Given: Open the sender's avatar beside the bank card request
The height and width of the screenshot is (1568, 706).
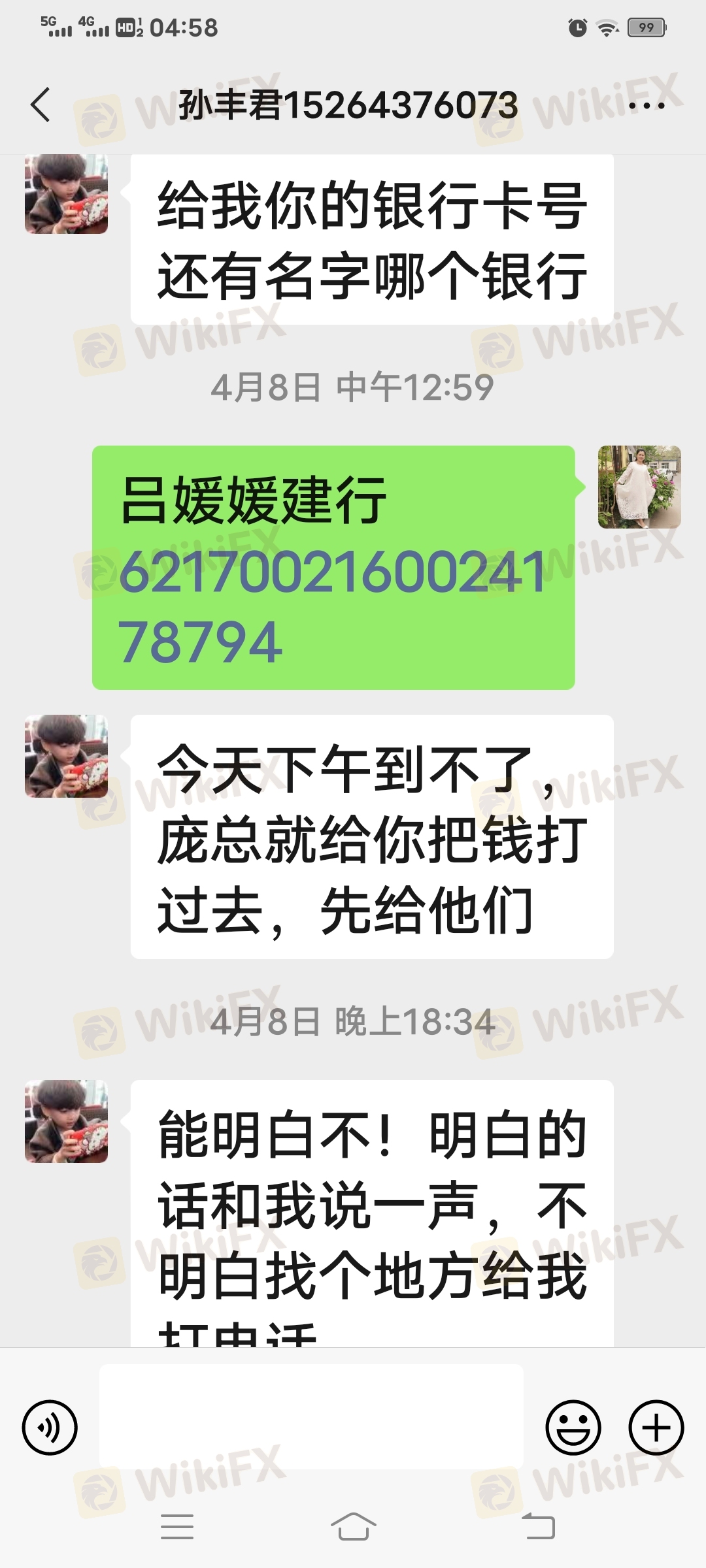Looking at the screenshot, I should point(66,194).
